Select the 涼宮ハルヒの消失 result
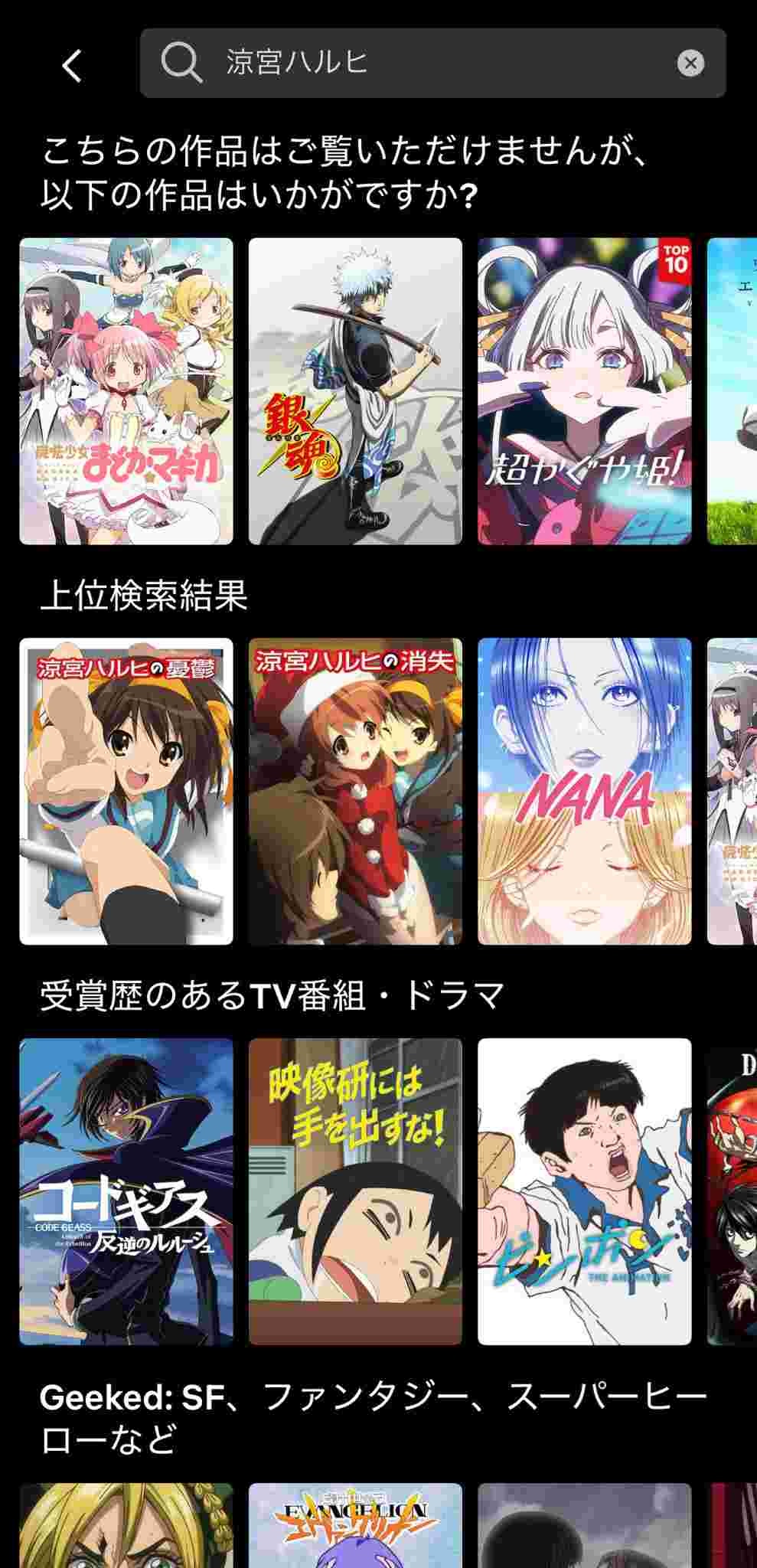Viewport: 757px width, 1568px height. 355,791
